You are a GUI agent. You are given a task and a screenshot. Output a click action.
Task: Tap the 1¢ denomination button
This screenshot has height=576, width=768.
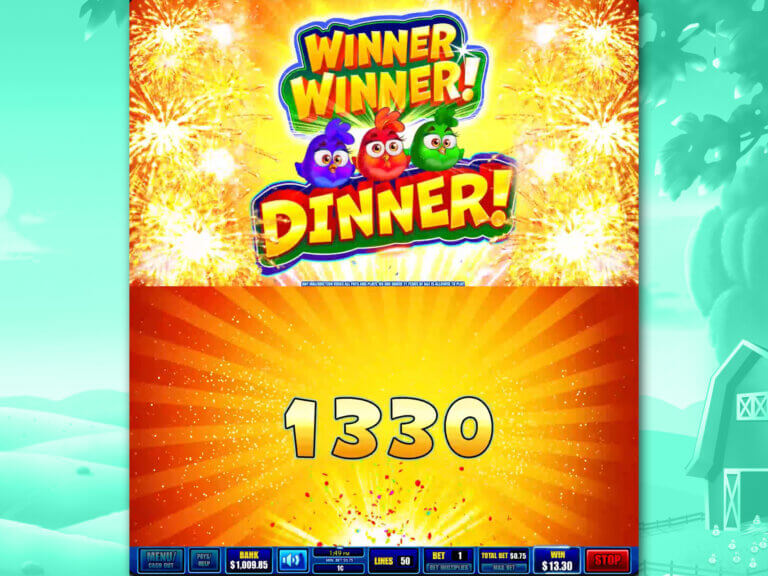tap(338, 567)
